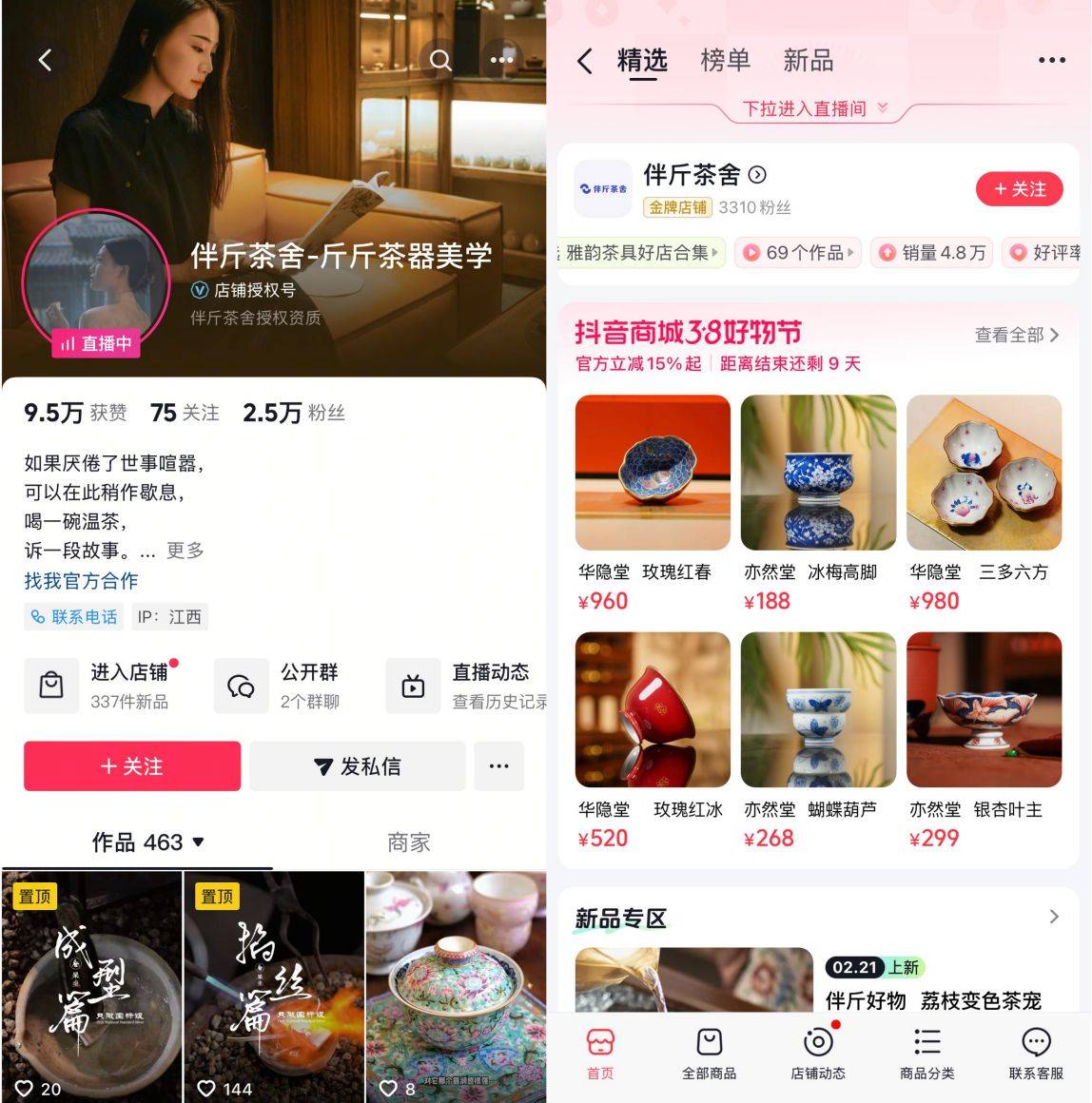Viewport: 1092px width, 1103px height.
Task: Follow the shop next to 金牌店铺 badge
Action: coord(1020,189)
